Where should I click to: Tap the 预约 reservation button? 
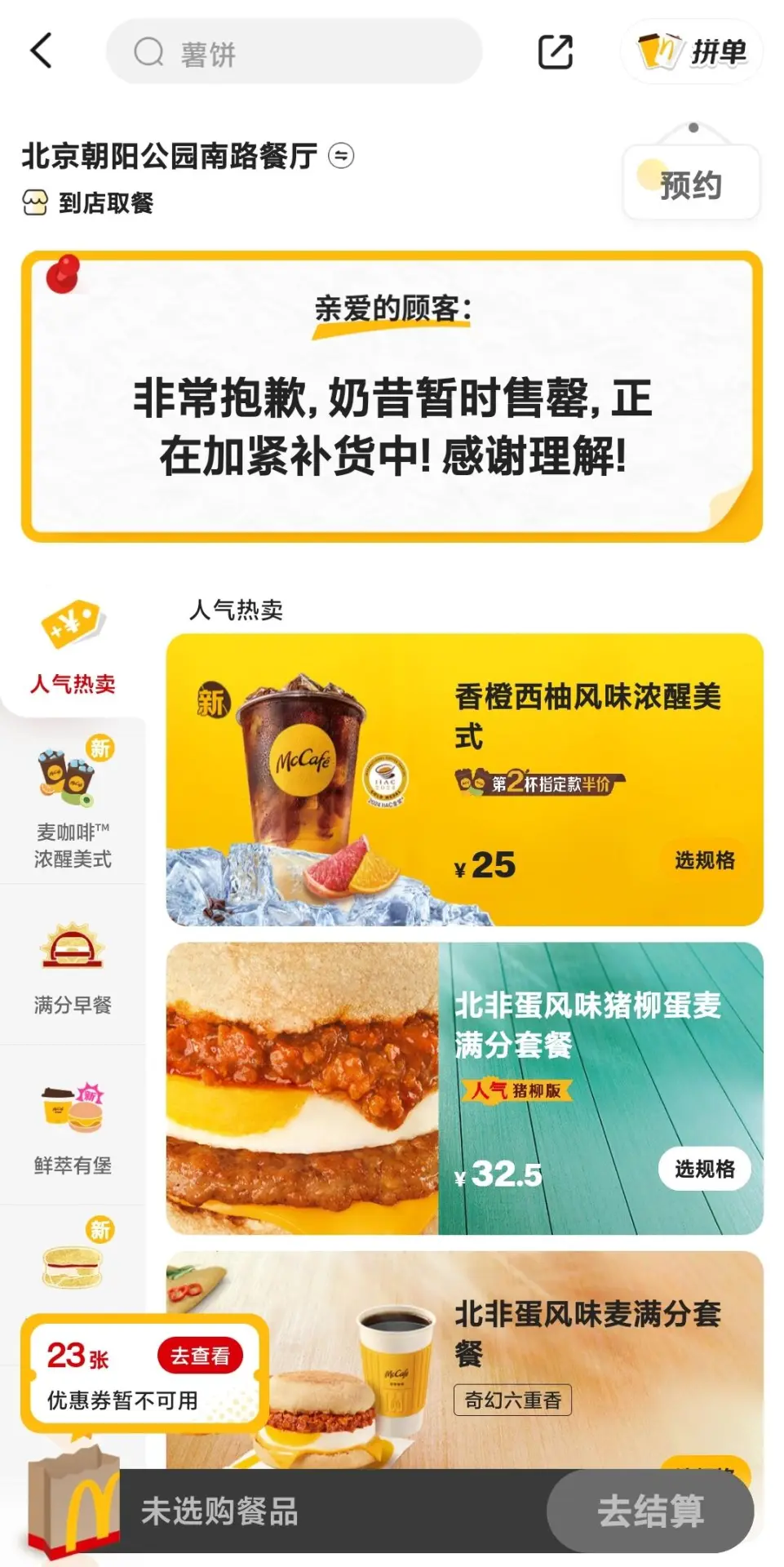coord(691,184)
